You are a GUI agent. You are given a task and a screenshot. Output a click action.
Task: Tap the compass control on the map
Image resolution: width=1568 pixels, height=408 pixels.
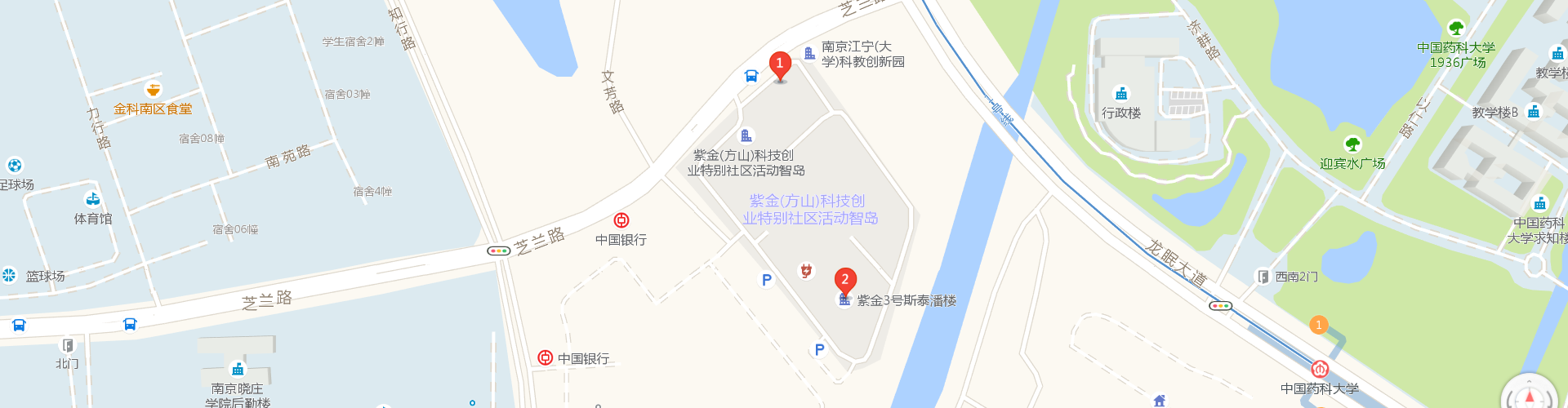coord(1530,397)
